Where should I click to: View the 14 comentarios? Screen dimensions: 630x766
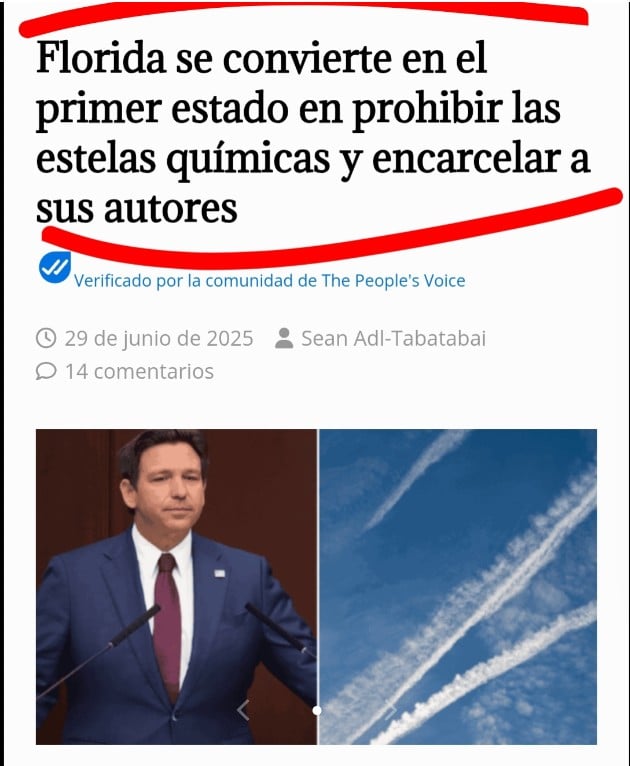[x=139, y=372]
